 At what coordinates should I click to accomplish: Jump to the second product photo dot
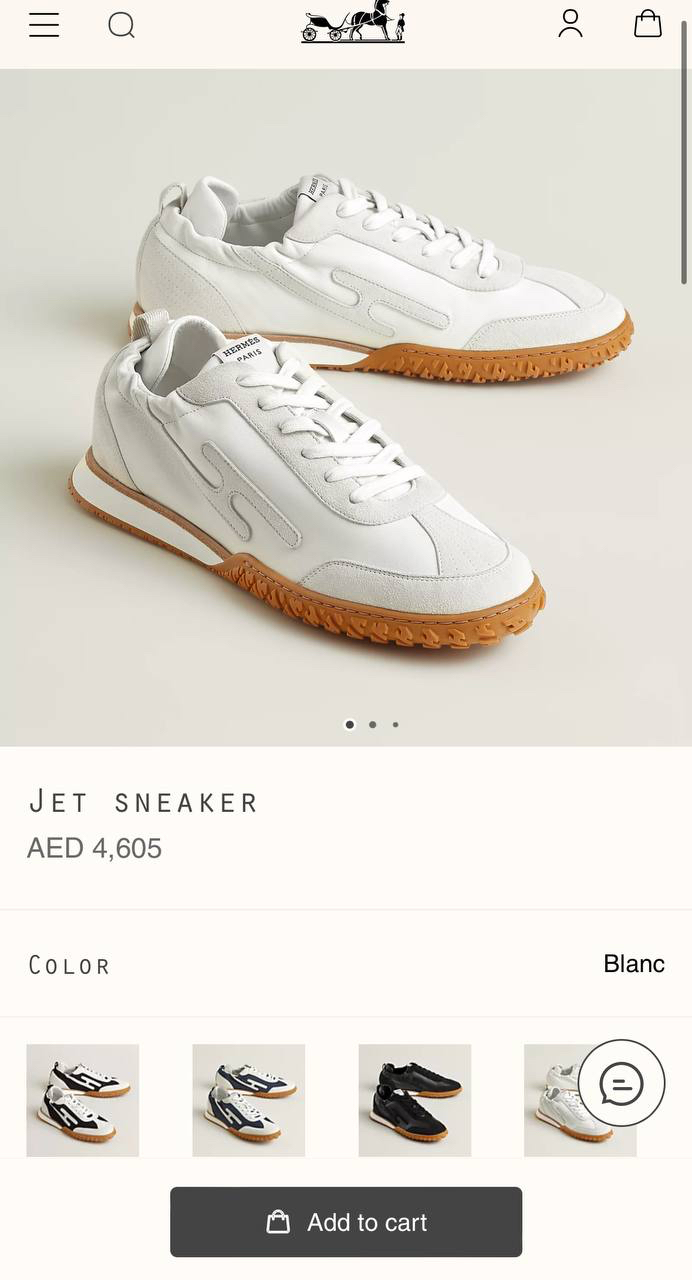pos(372,724)
